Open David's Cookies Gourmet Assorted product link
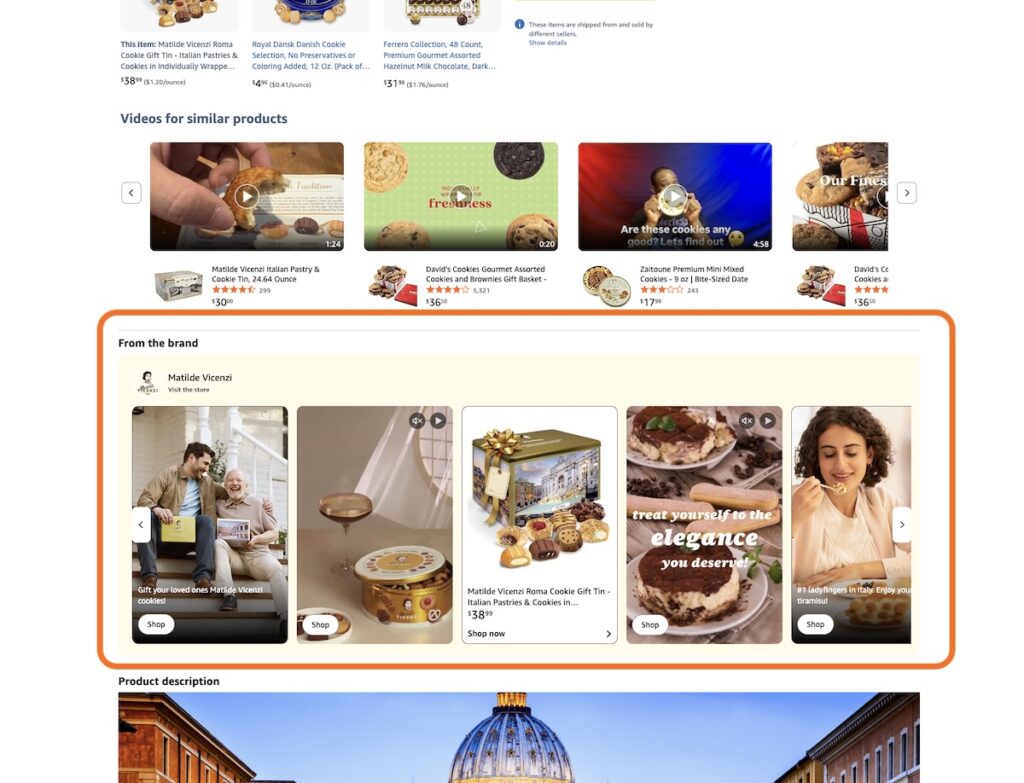 point(484,274)
